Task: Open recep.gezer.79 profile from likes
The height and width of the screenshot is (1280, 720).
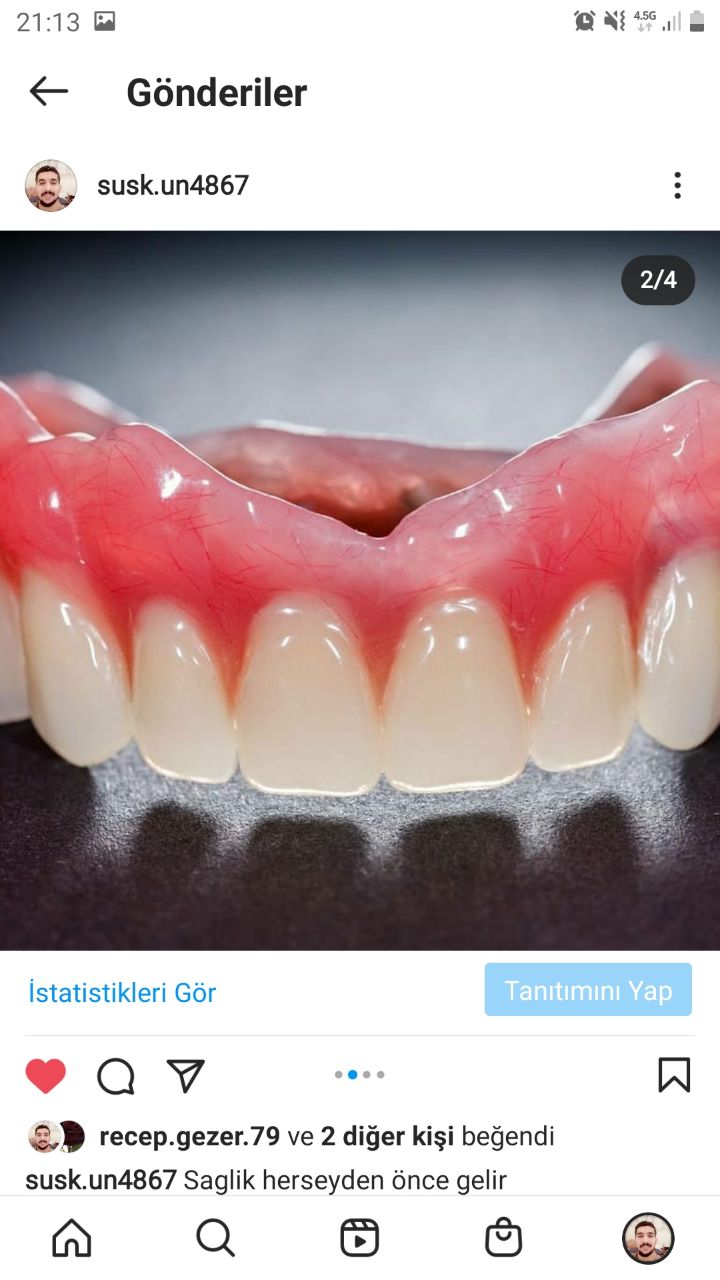Action: (189, 1136)
